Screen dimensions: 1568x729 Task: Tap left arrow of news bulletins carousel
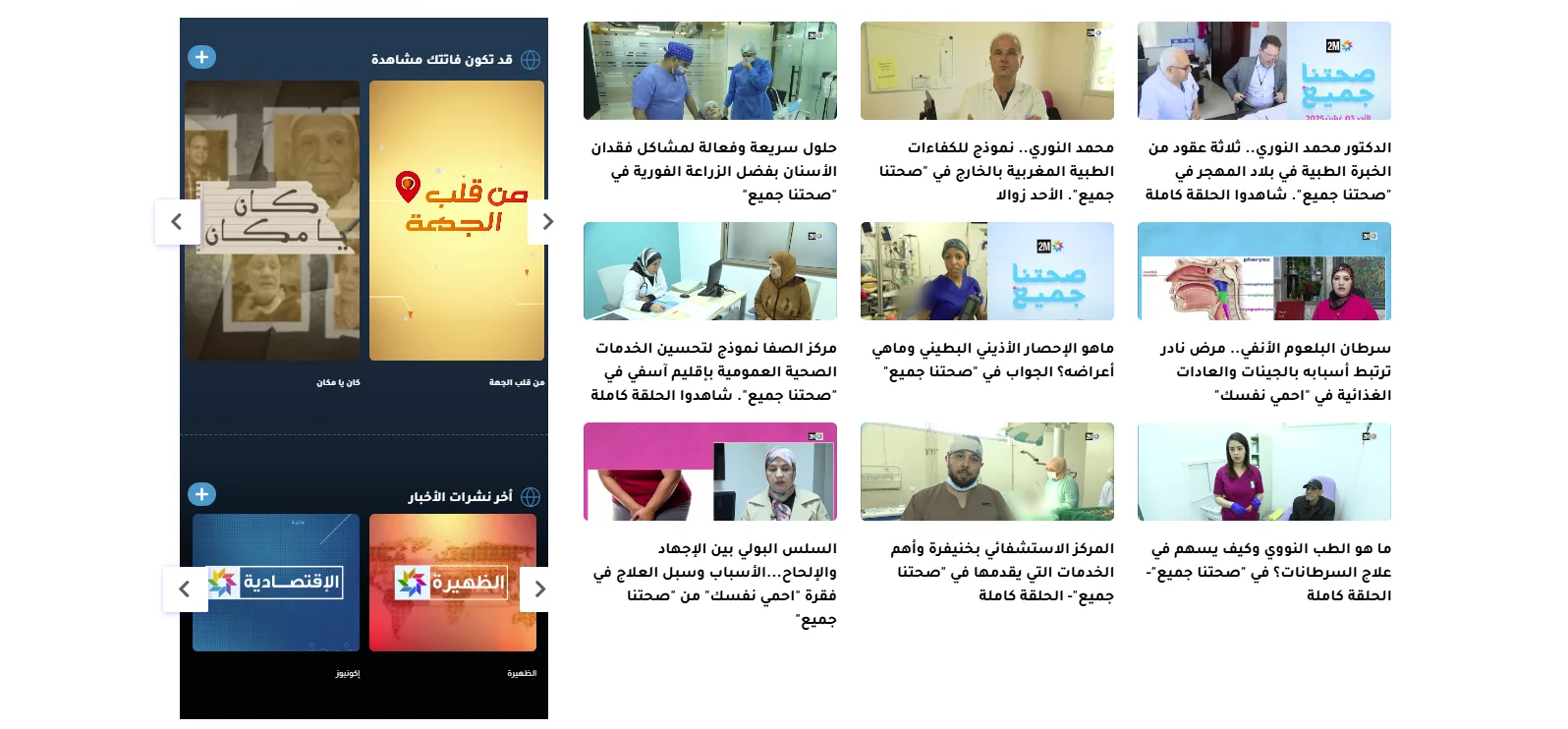[x=186, y=589]
